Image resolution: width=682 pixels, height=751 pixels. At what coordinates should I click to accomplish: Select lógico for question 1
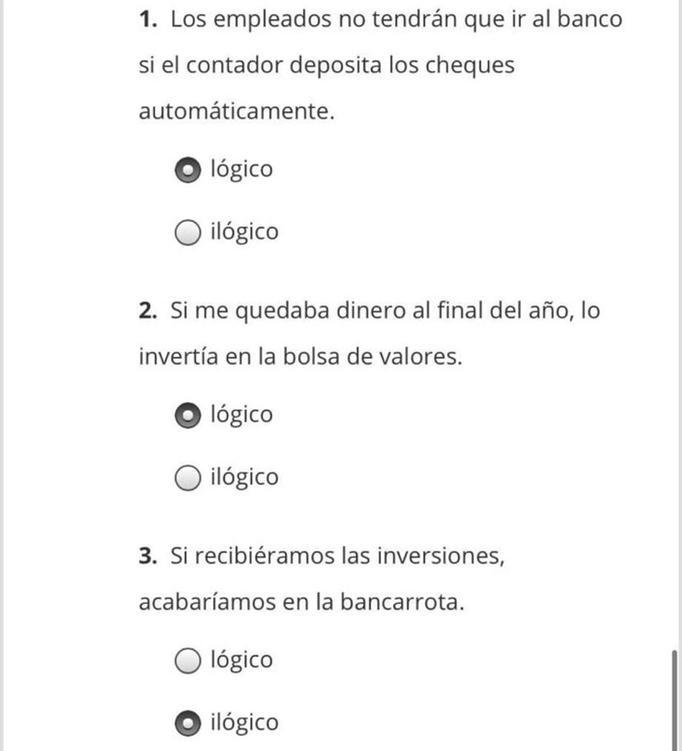188,170
